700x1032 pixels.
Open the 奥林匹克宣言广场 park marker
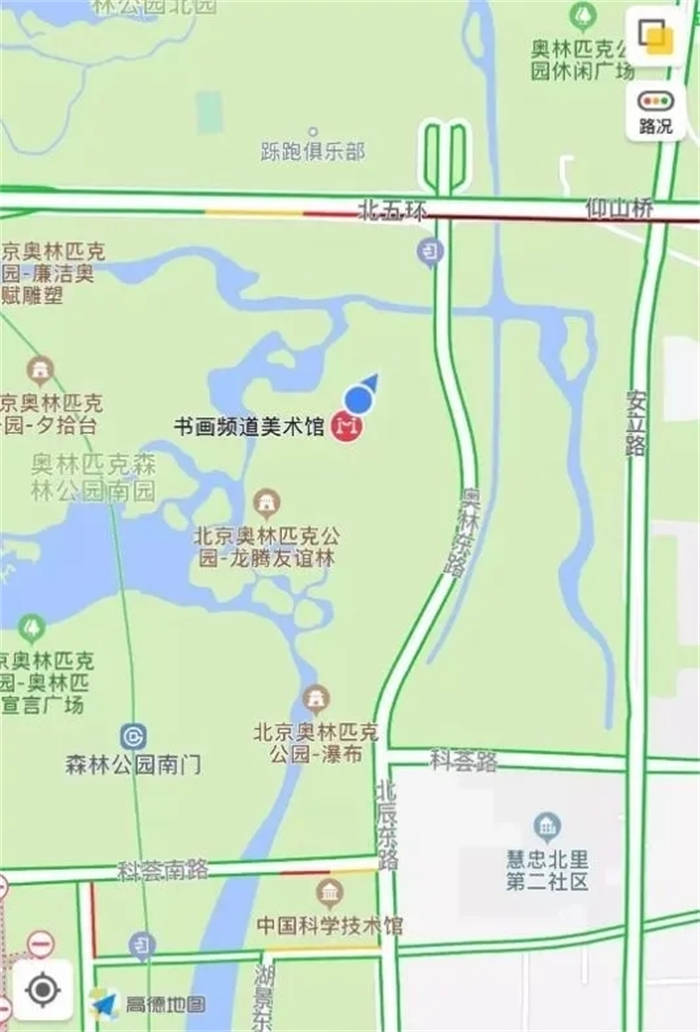(31, 629)
